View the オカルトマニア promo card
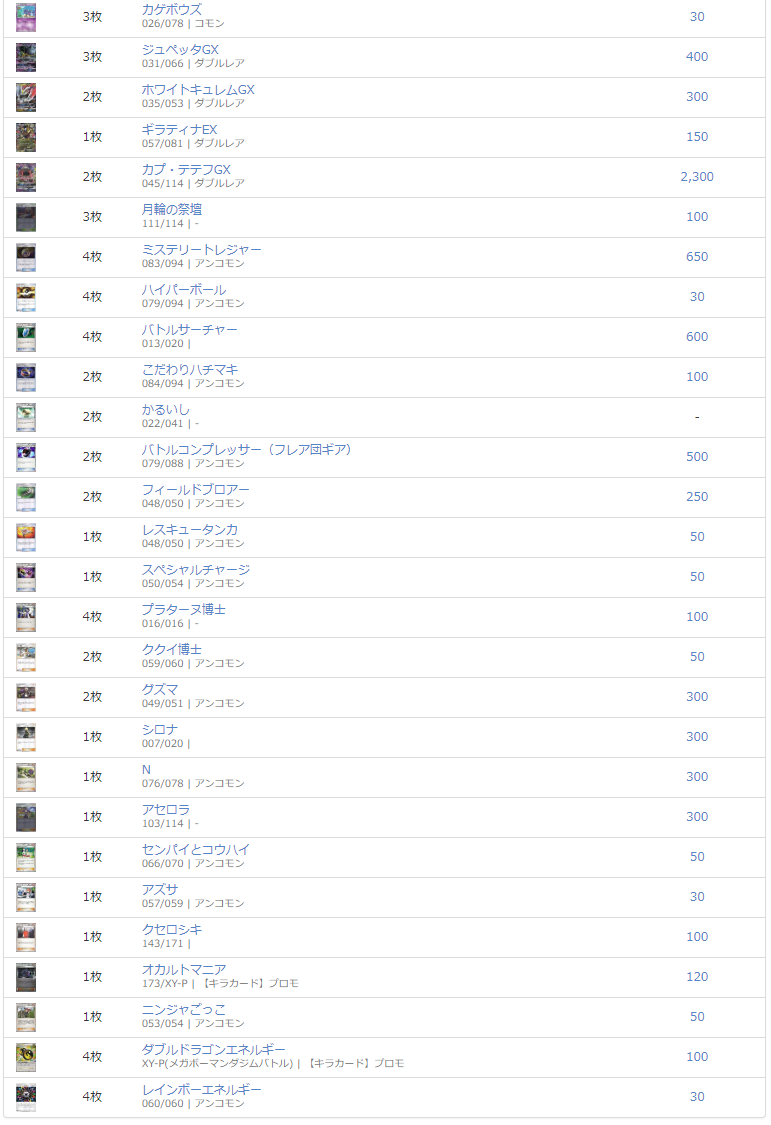Screen dimensions: 771x1125 (x=184, y=970)
